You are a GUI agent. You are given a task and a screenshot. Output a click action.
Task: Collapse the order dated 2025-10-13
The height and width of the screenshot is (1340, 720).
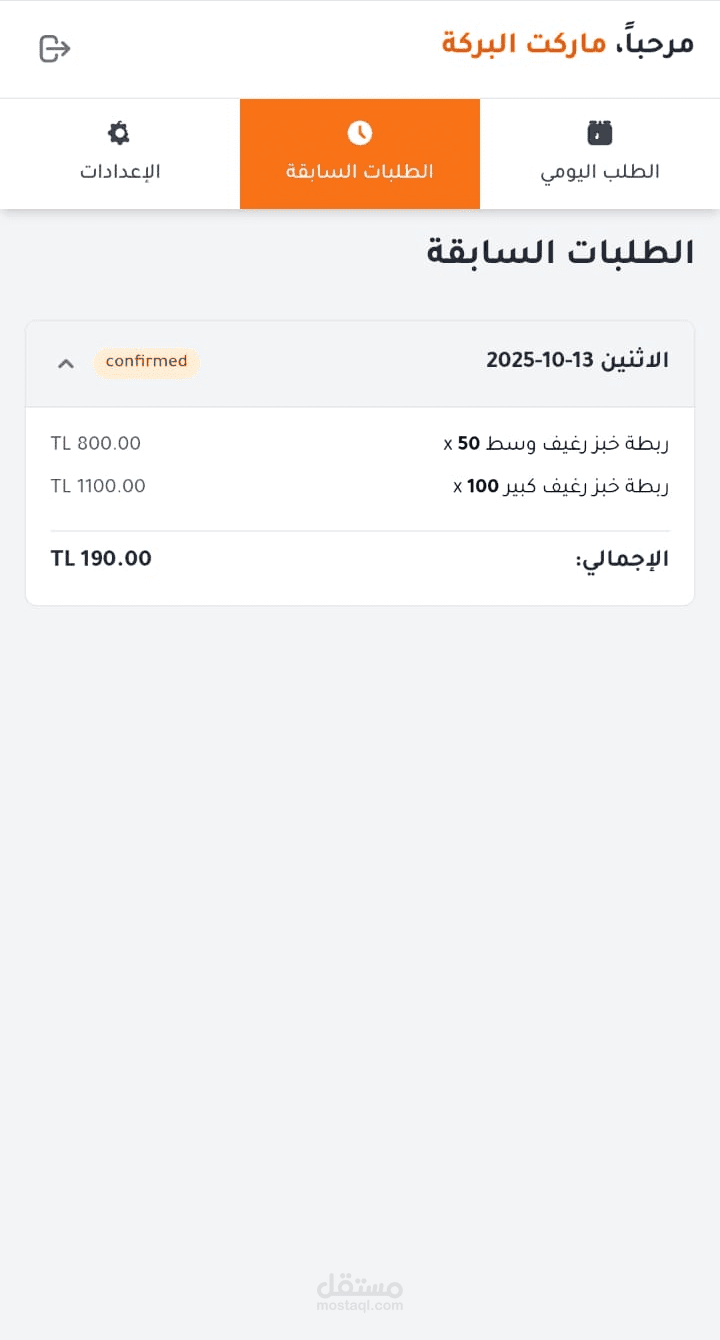(66, 363)
